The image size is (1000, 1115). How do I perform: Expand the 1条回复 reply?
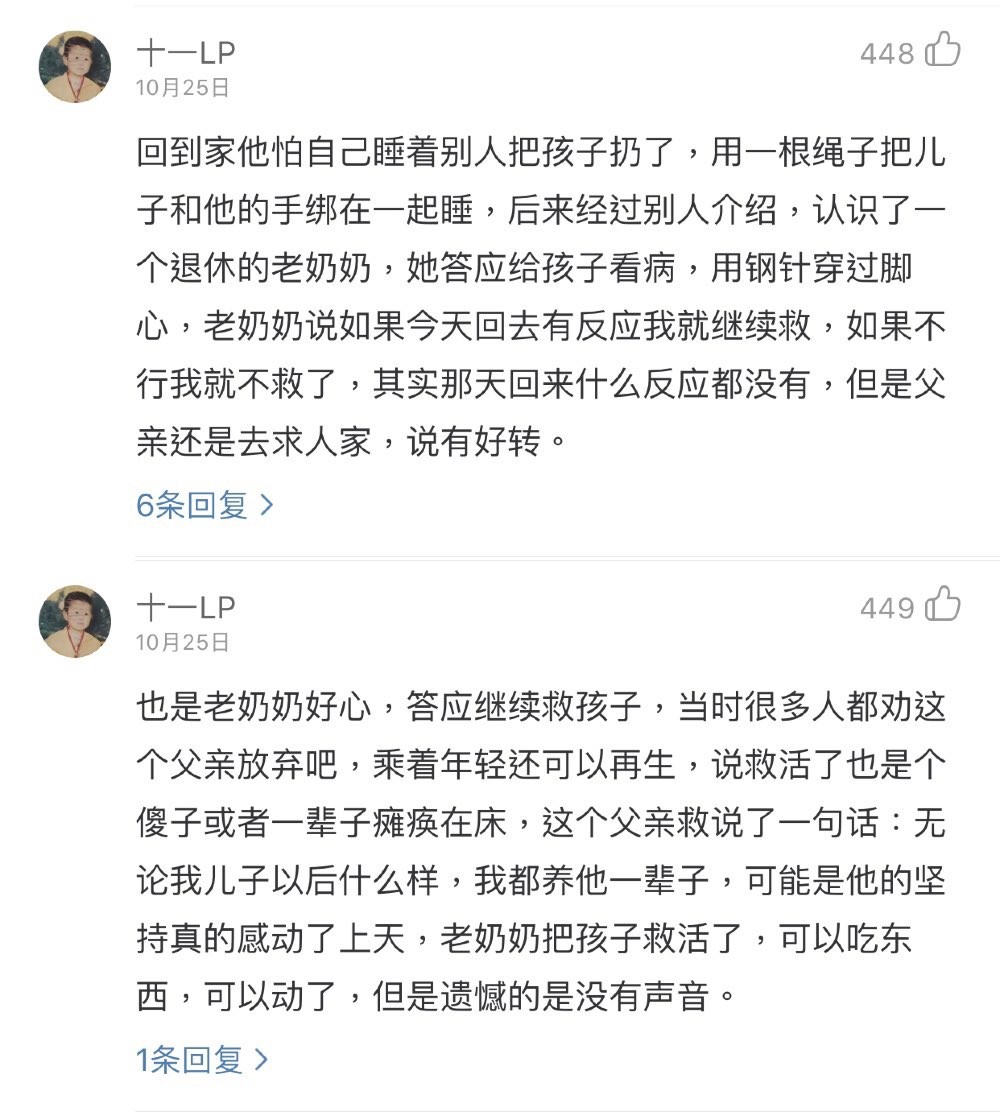tap(202, 1059)
